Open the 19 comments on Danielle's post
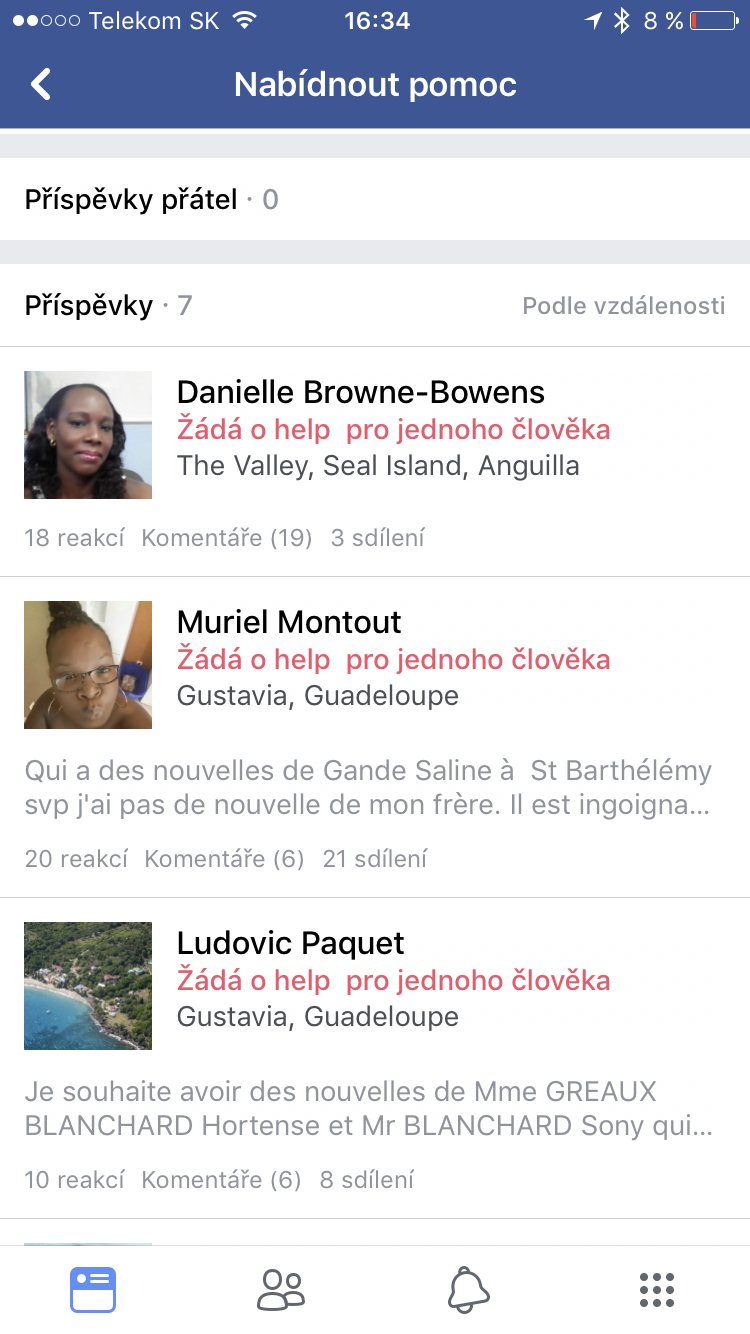This screenshot has height=1334, width=750. coord(226,538)
